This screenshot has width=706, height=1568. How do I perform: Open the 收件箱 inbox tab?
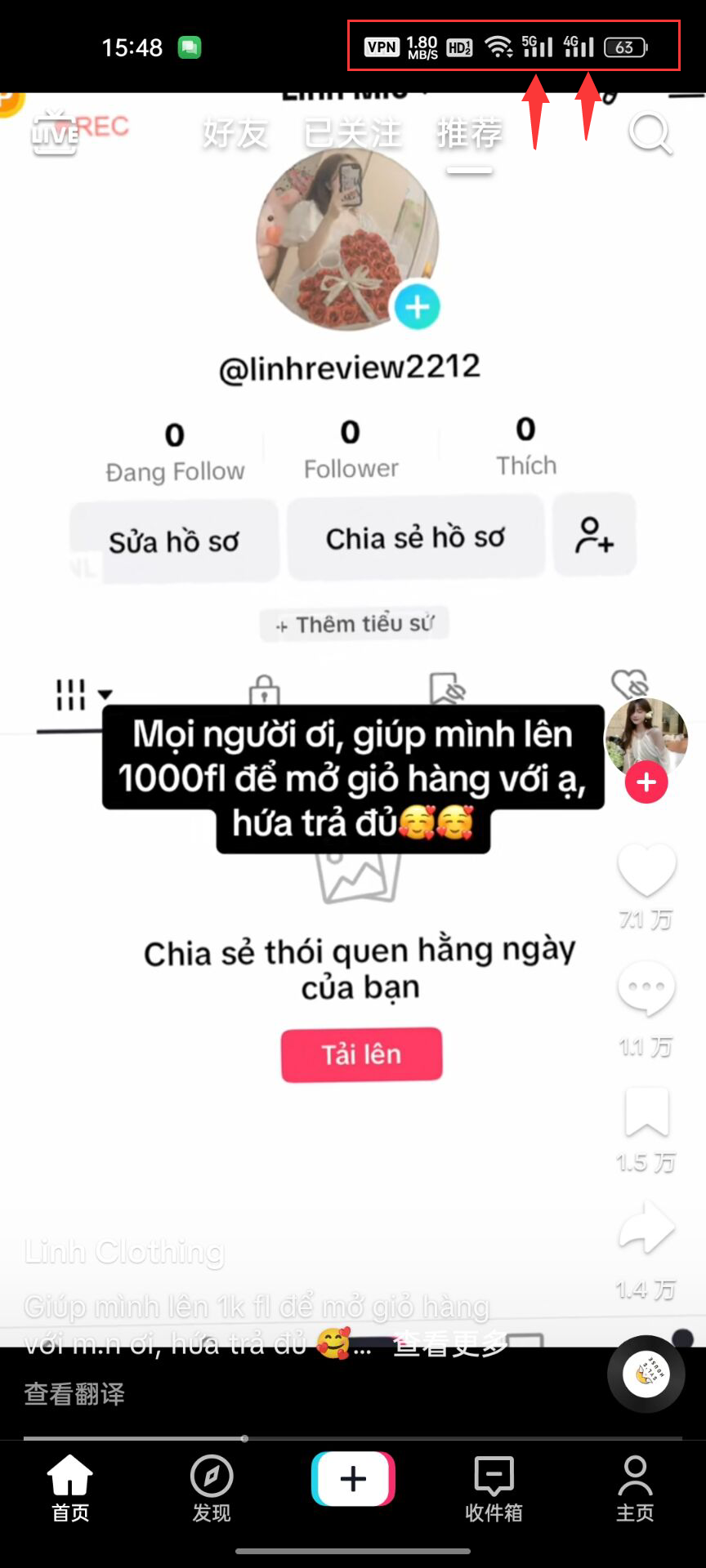(x=494, y=1488)
